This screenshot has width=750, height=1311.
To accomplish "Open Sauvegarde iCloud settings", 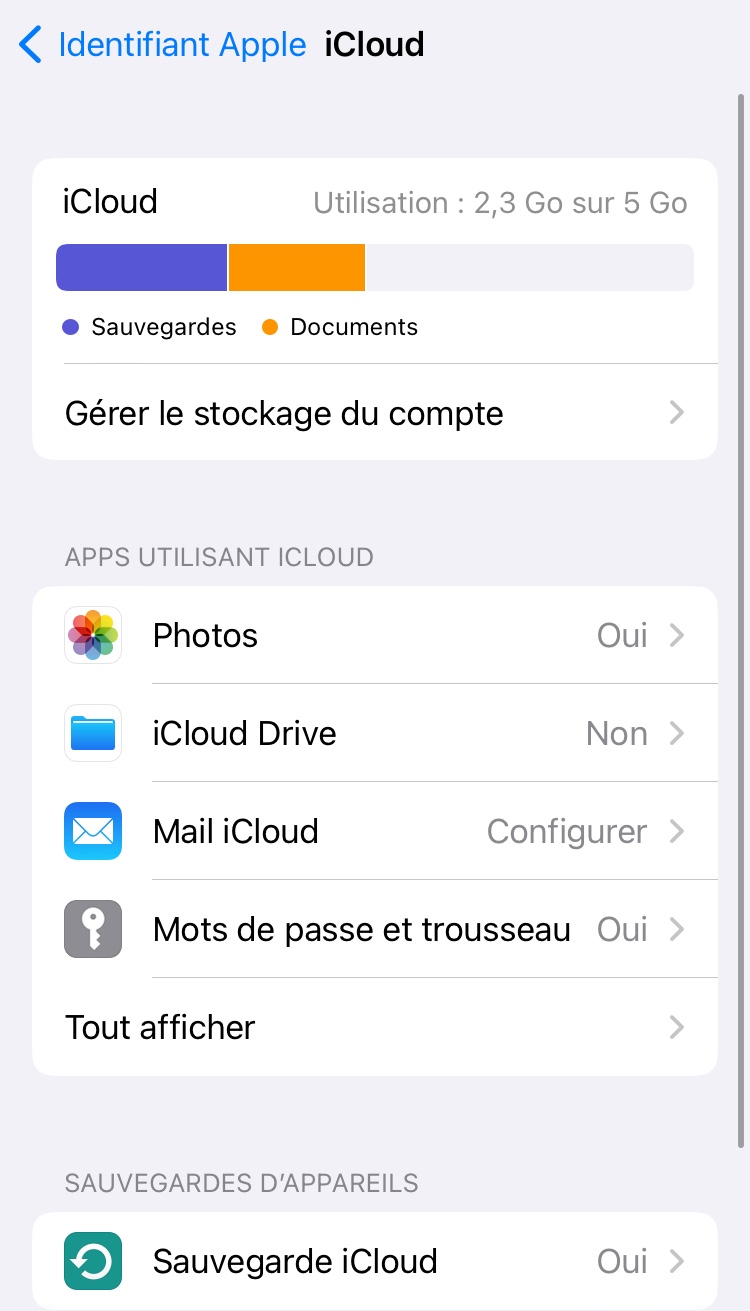I will [x=375, y=1262].
